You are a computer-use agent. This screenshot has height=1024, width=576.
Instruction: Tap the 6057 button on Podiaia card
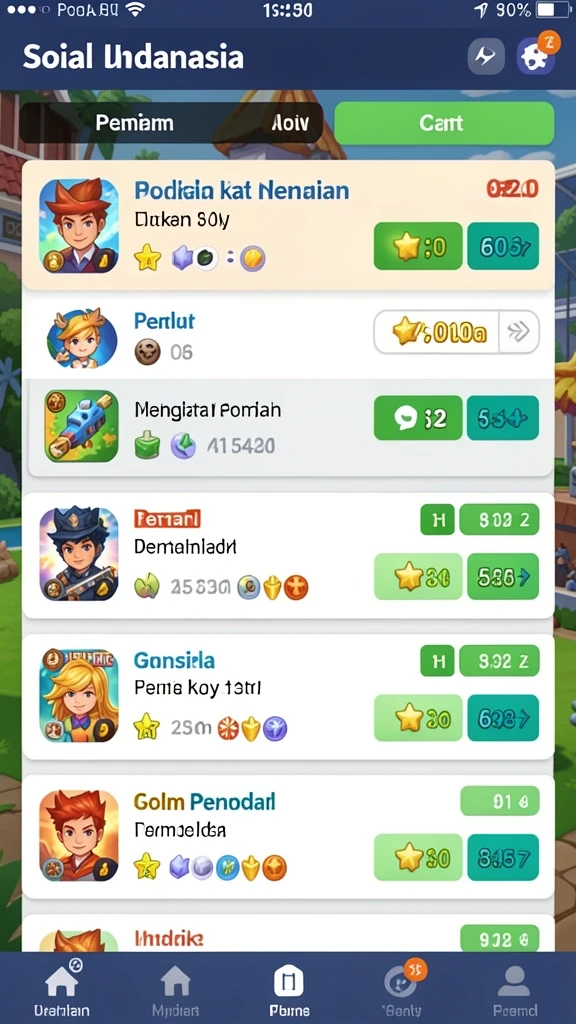coord(503,246)
